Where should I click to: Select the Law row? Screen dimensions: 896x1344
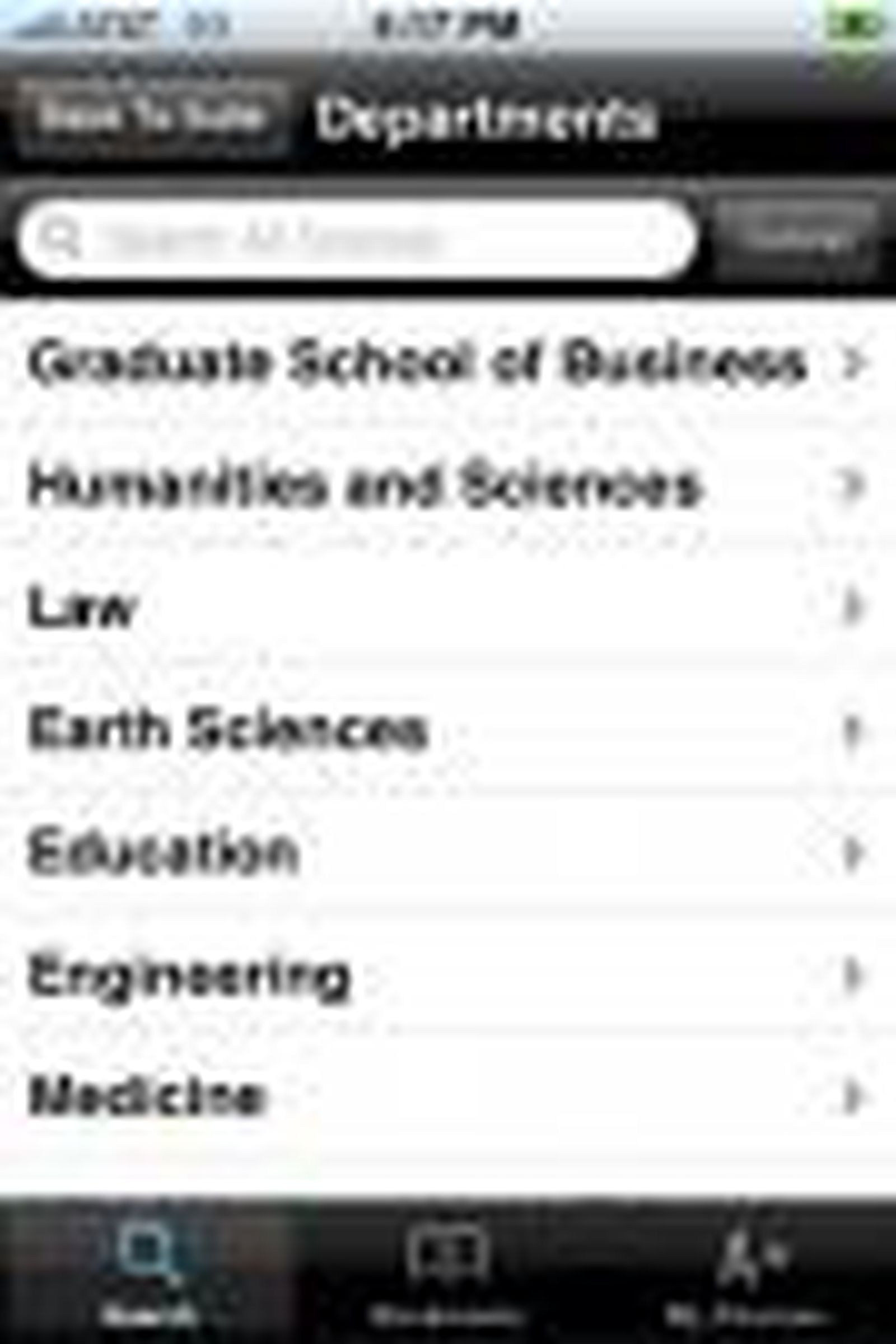coord(446,607)
